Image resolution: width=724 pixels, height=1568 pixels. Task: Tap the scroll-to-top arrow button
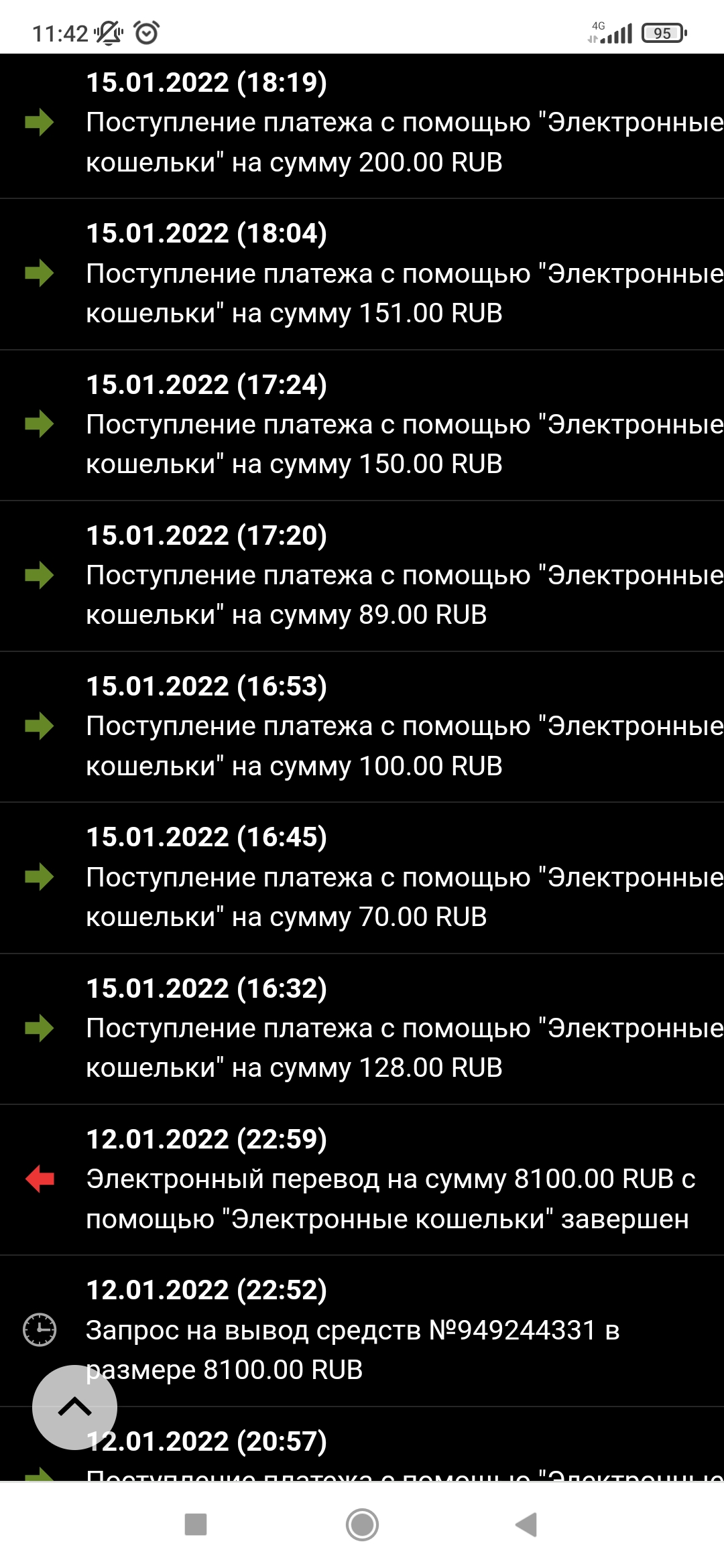pos(74,1407)
